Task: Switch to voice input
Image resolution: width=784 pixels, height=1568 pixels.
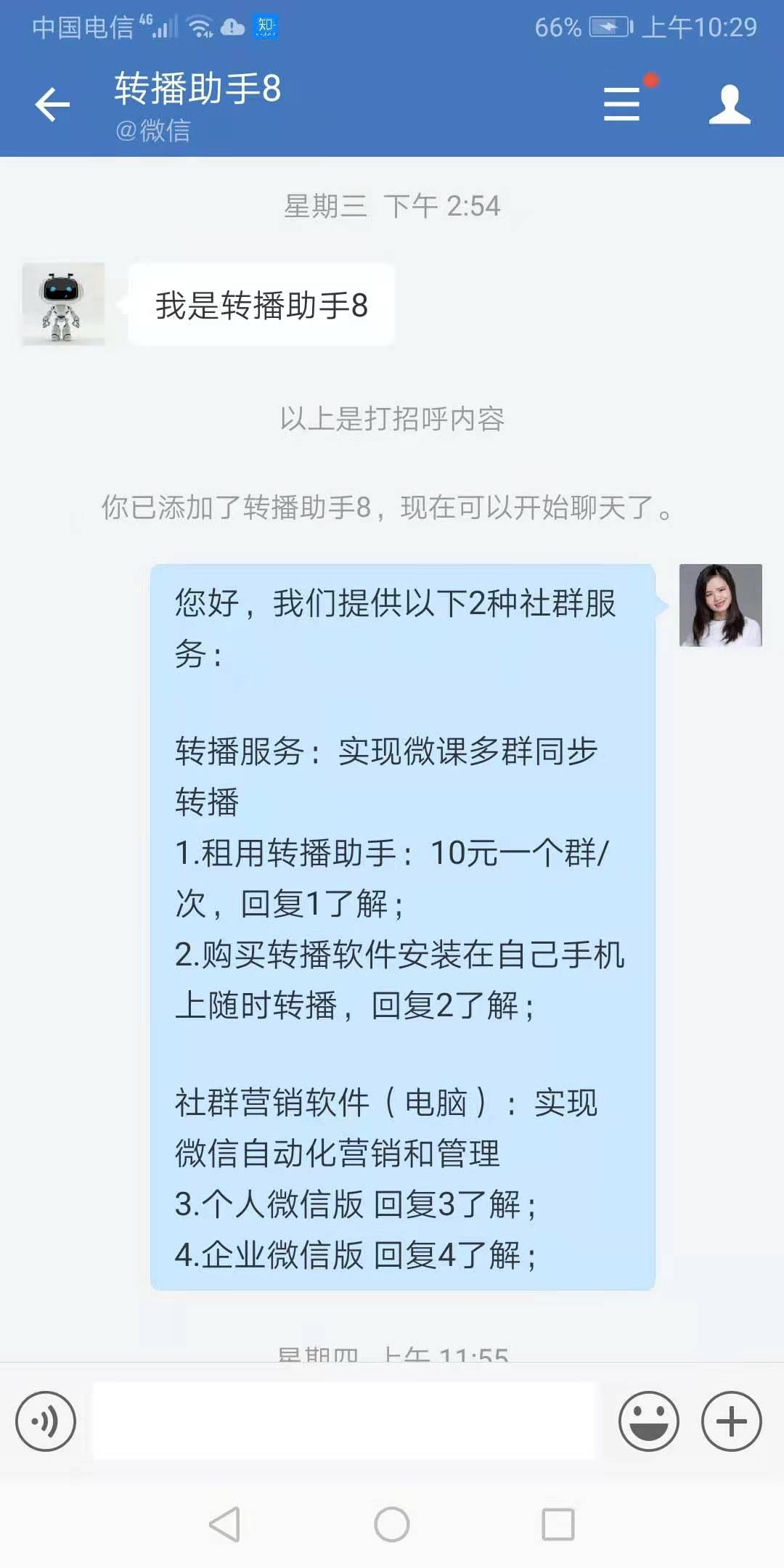Action: tap(46, 1421)
